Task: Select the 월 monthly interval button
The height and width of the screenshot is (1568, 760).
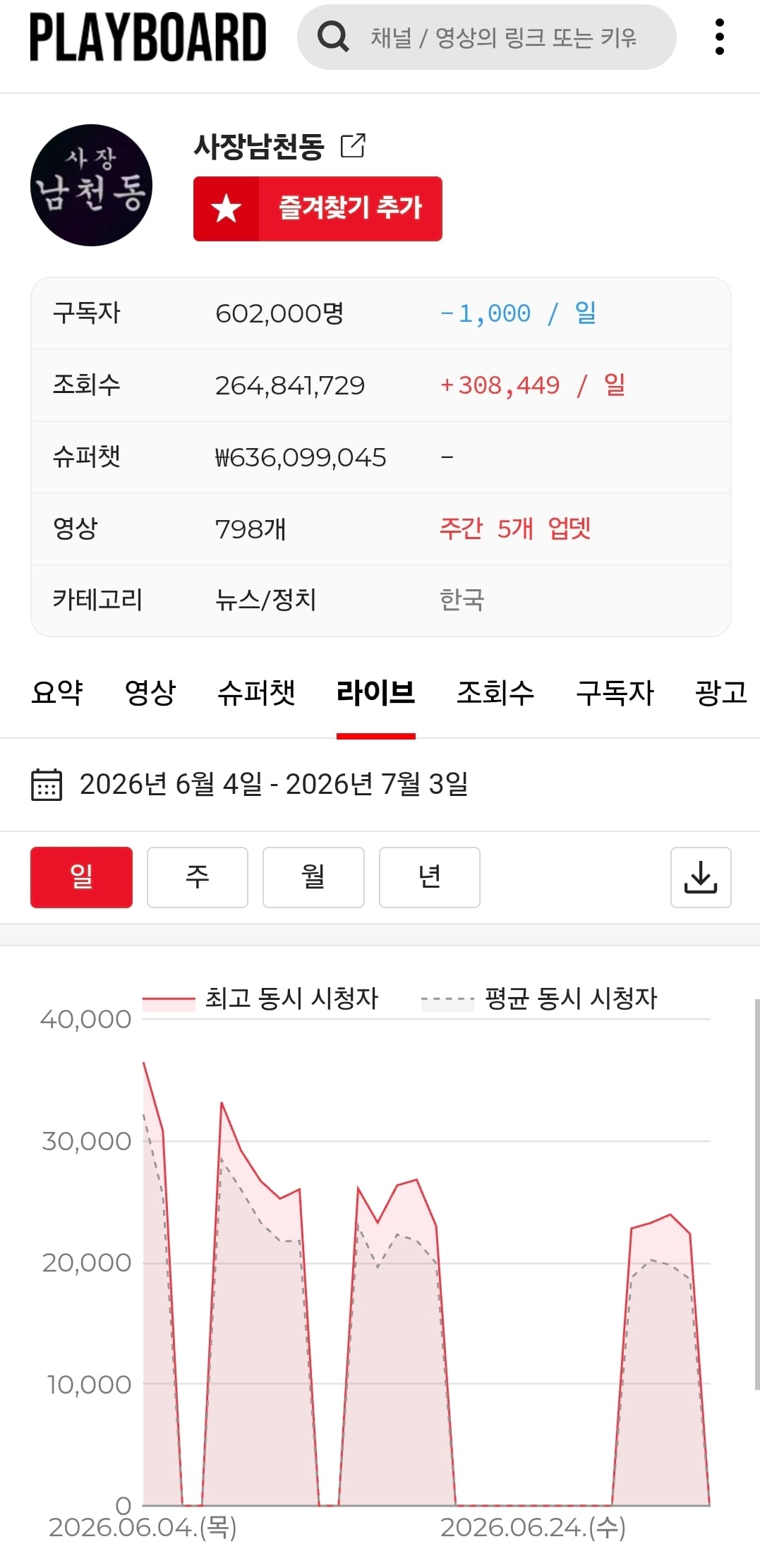Action: [313, 877]
